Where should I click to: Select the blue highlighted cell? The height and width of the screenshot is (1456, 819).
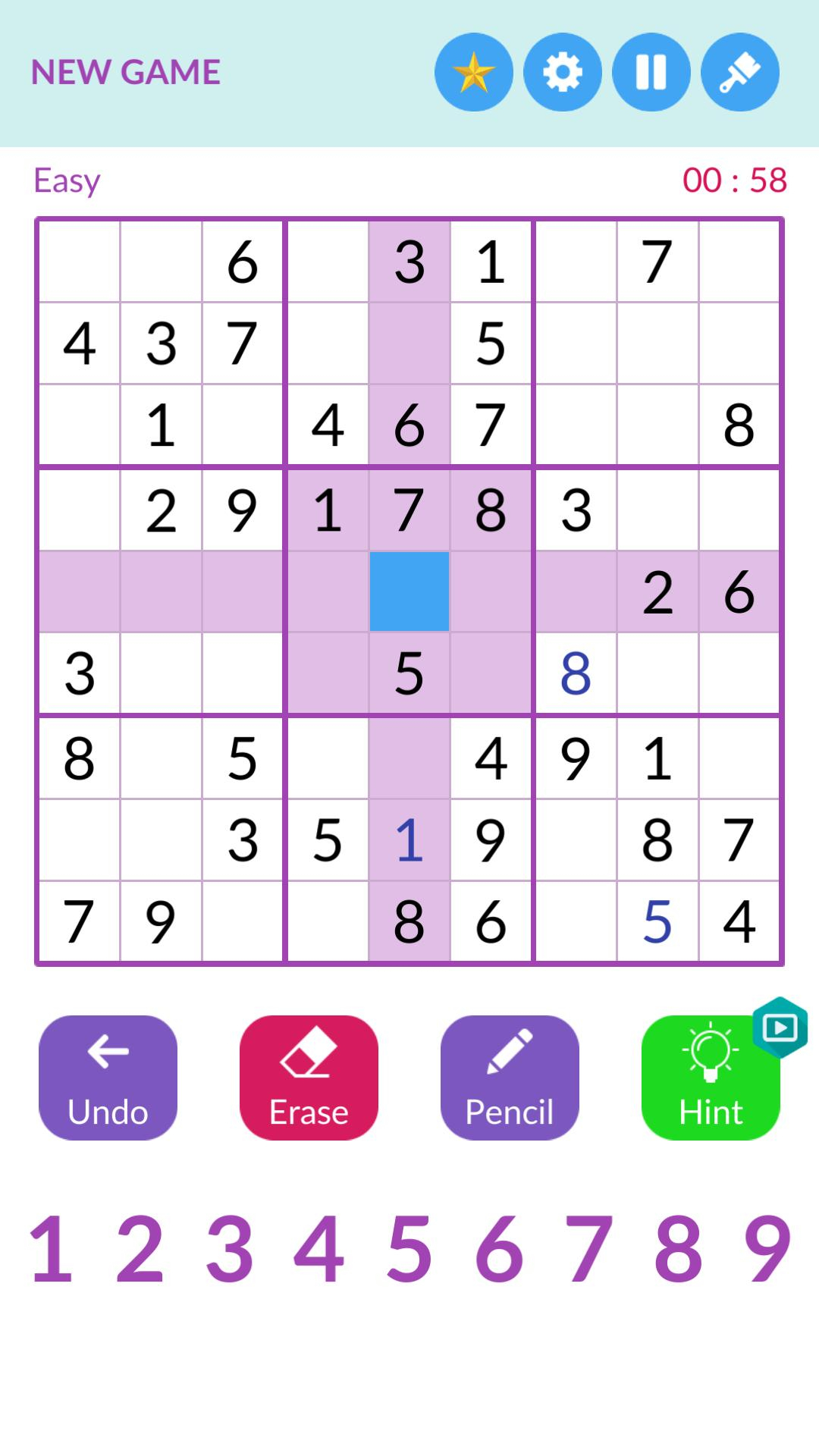(409, 591)
